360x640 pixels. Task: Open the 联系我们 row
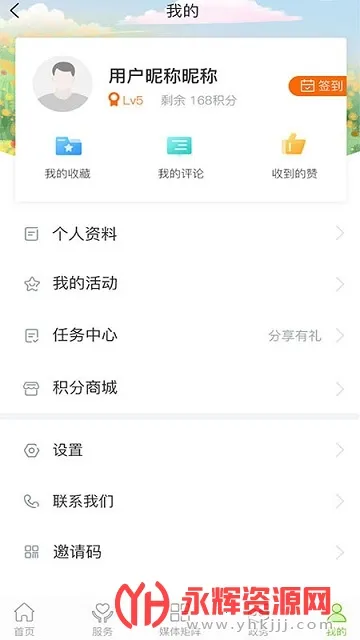coord(180,501)
